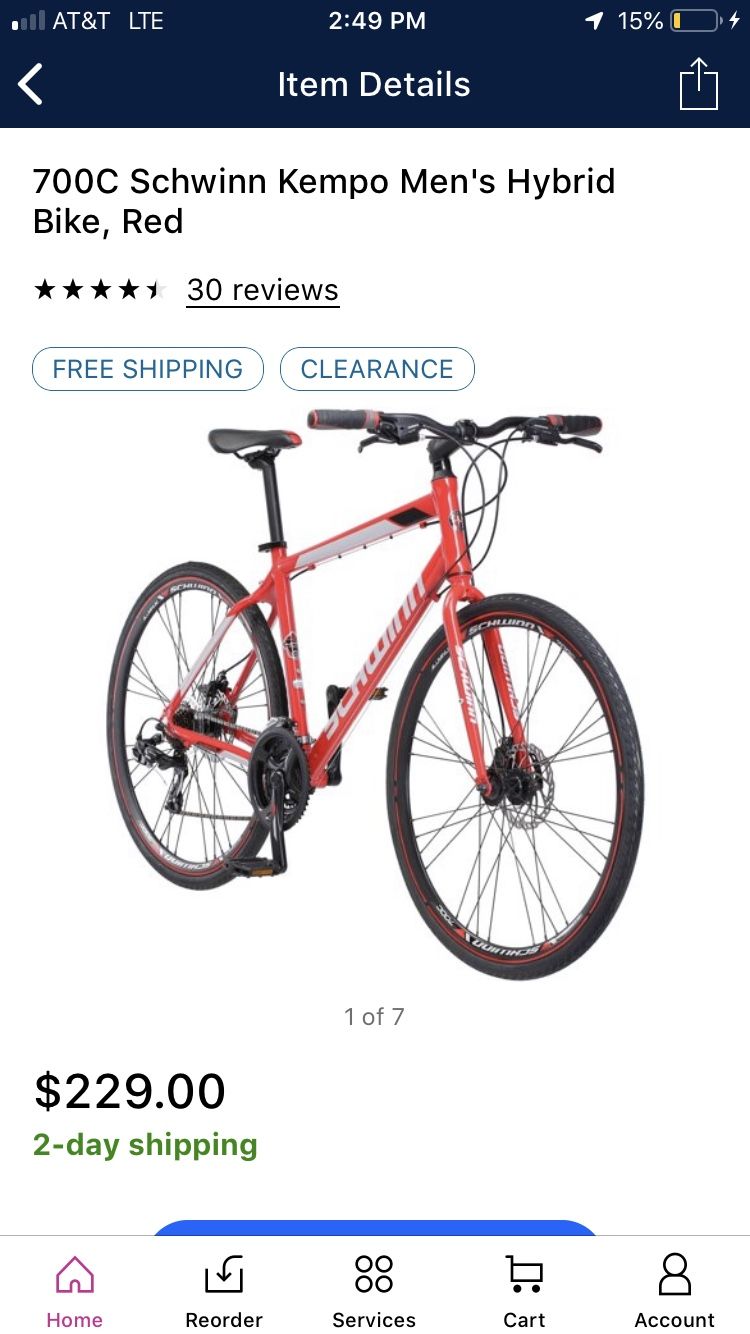This screenshot has width=750, height=1334.
Task: Tap the blue button under the price
Action: pos(375,1228)
